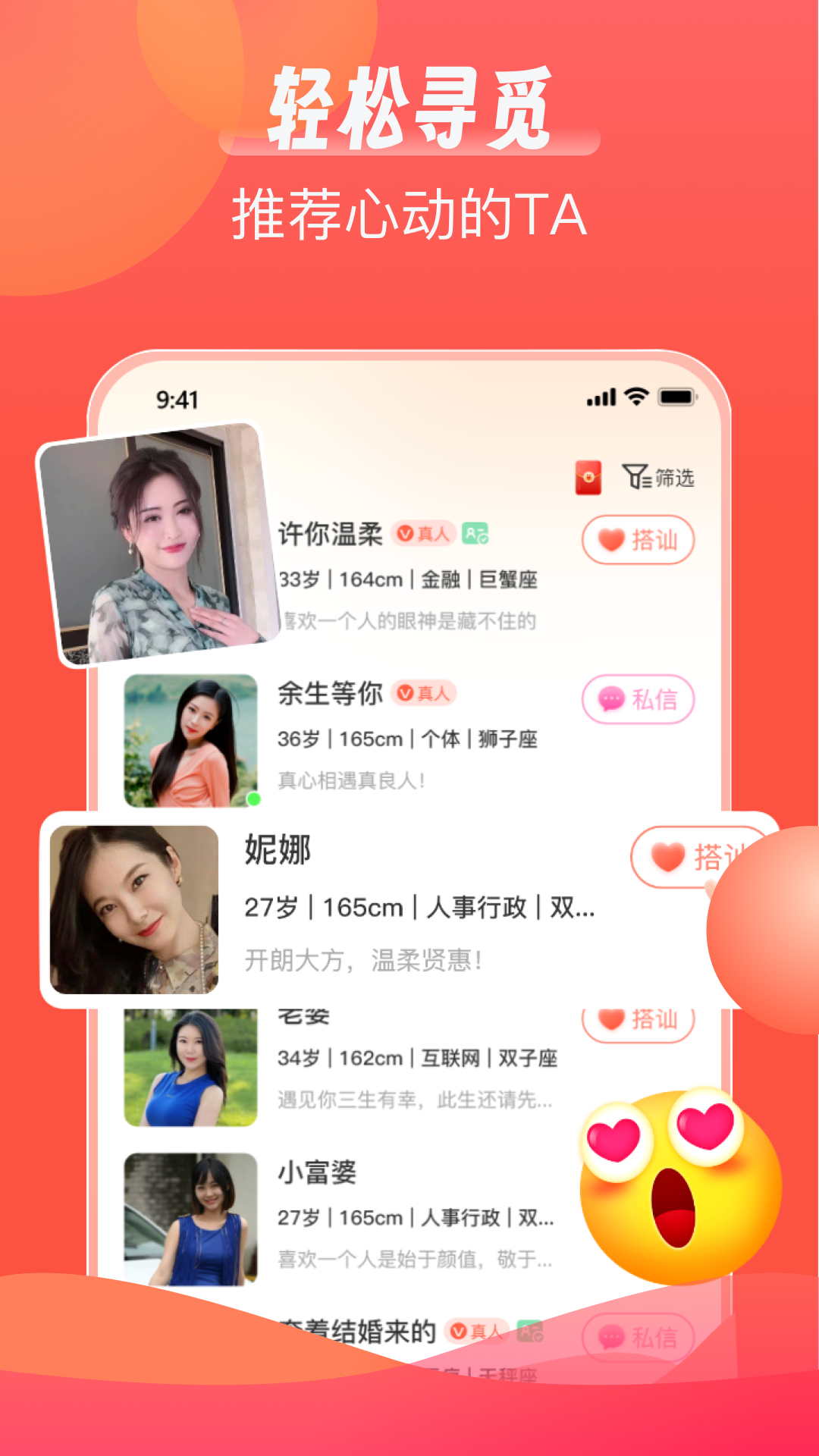Tap the green identity-verified icon next to 许你温柔
819x1456 pixels.
point(477,535)
